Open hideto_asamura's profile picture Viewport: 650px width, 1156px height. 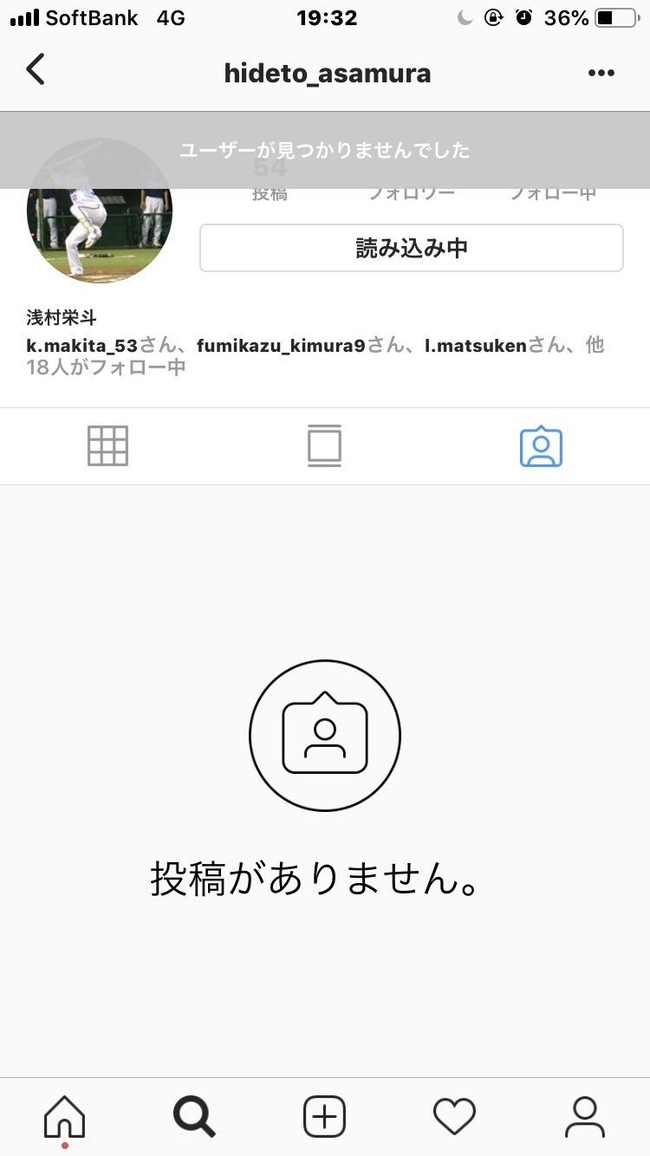click(99, 212)
